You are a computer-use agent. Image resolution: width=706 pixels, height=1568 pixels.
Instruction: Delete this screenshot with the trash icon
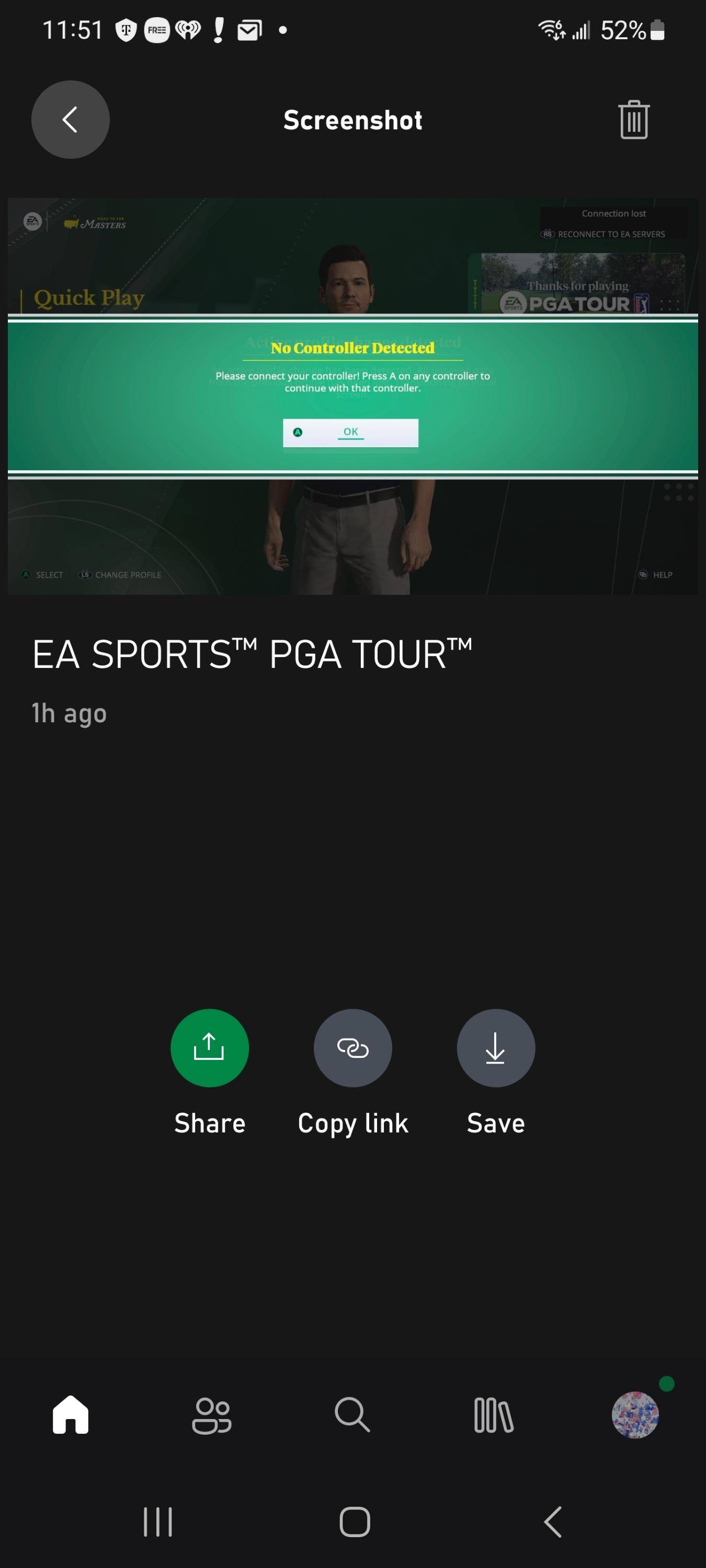point(633,120)
